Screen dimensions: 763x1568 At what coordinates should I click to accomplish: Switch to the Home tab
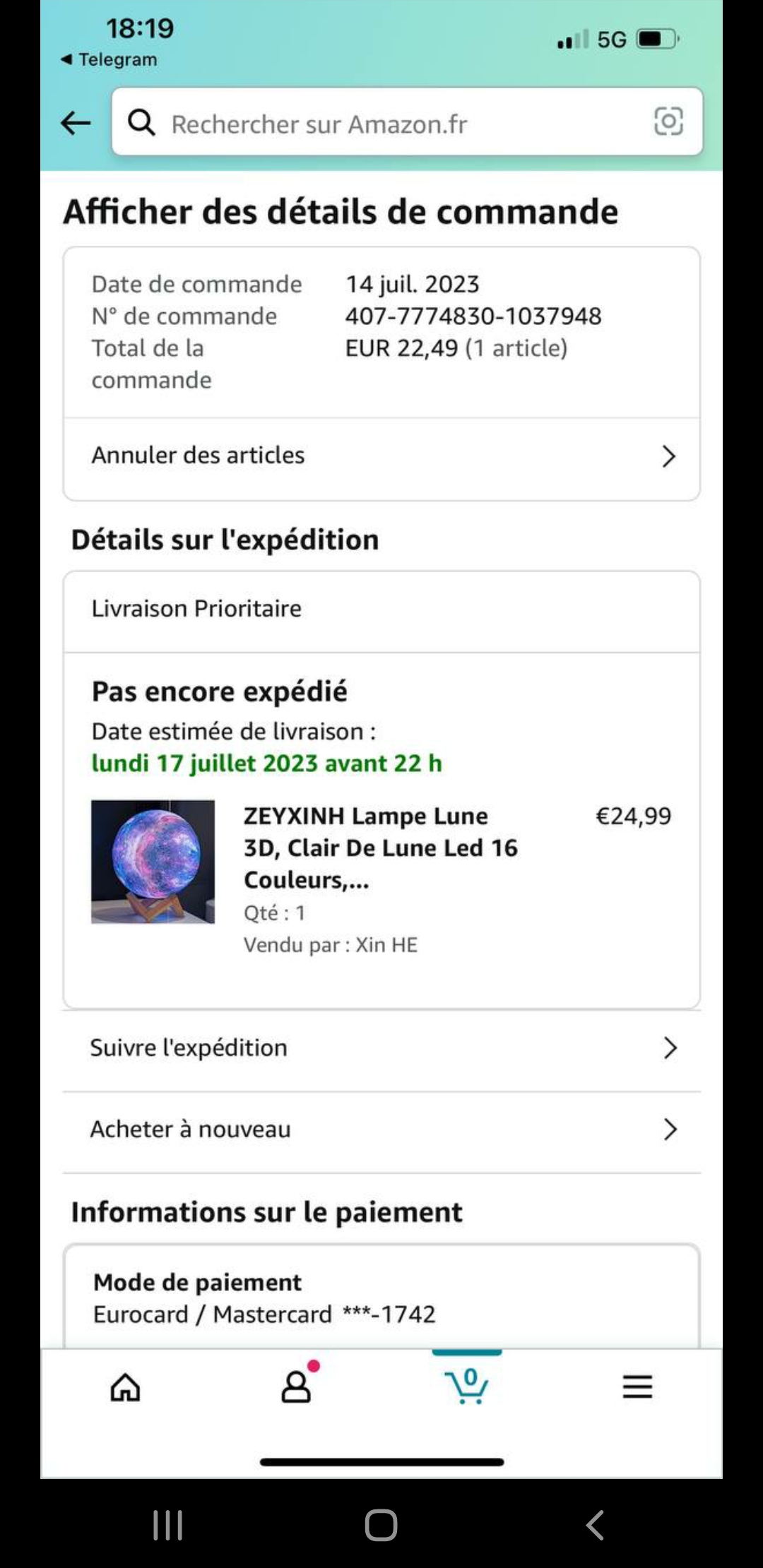pos(126,1387)
